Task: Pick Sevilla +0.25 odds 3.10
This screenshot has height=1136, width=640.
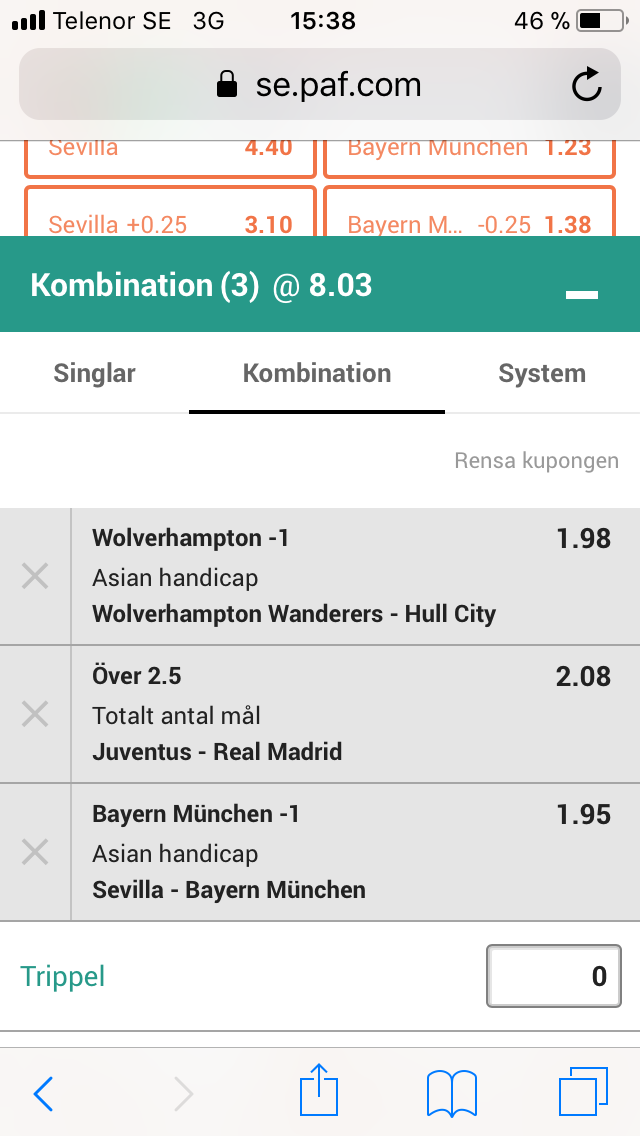Action: pyautogui.click(x=170, y=212)
